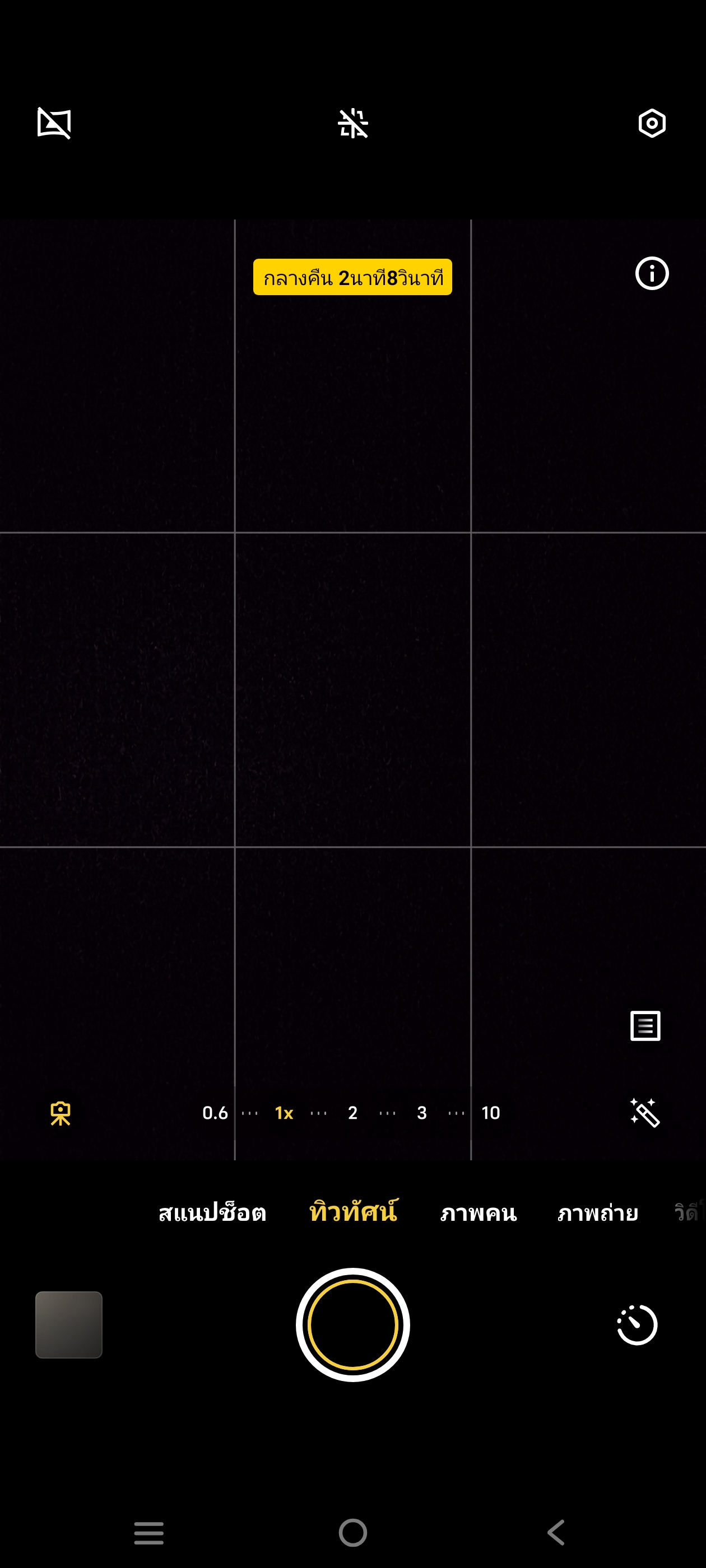Switch to ภาพคน mode
The width and height of the screenshot is (706, 1568).
click(478, 1213)
